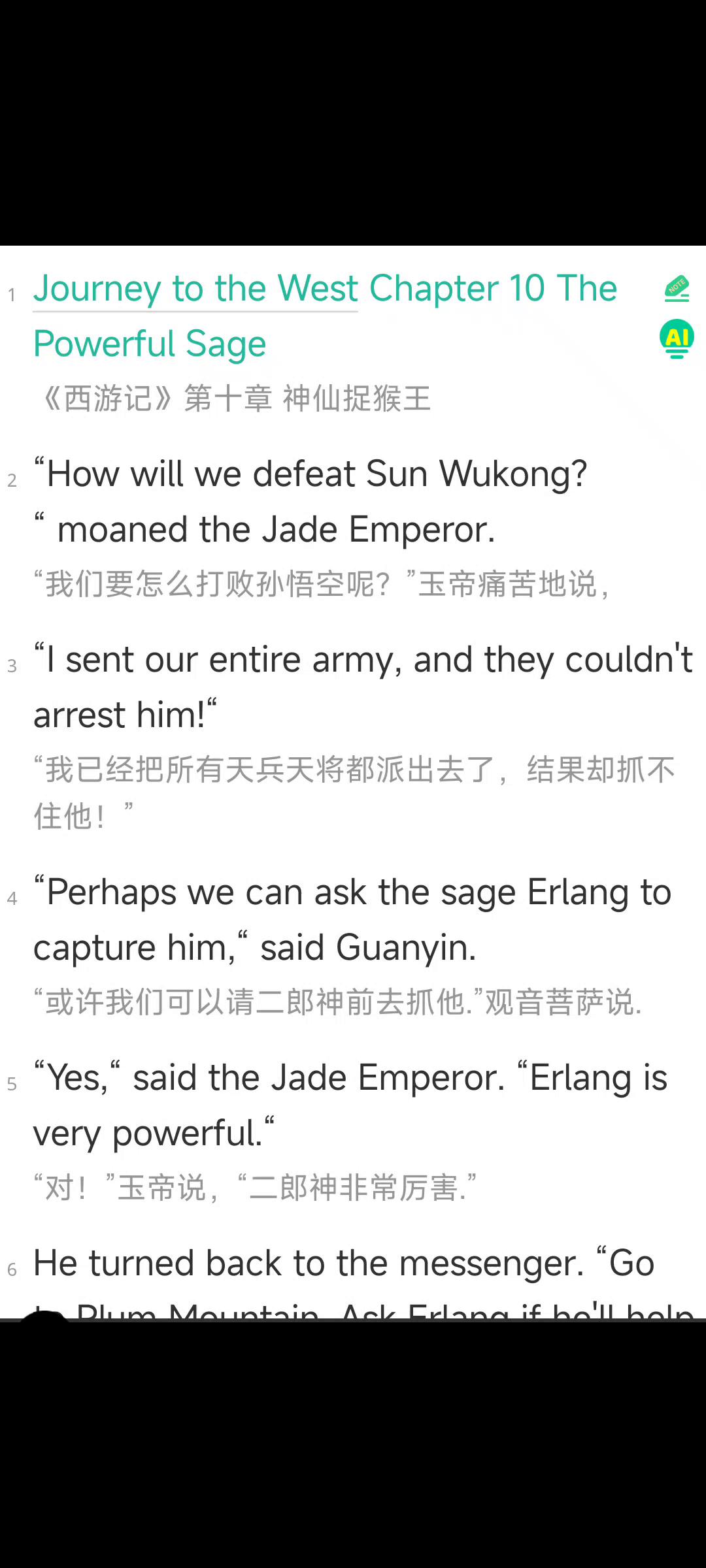Open the AI assistant icon
The height and width of the screenshot is (1568, 706).
tap(677, 339)
